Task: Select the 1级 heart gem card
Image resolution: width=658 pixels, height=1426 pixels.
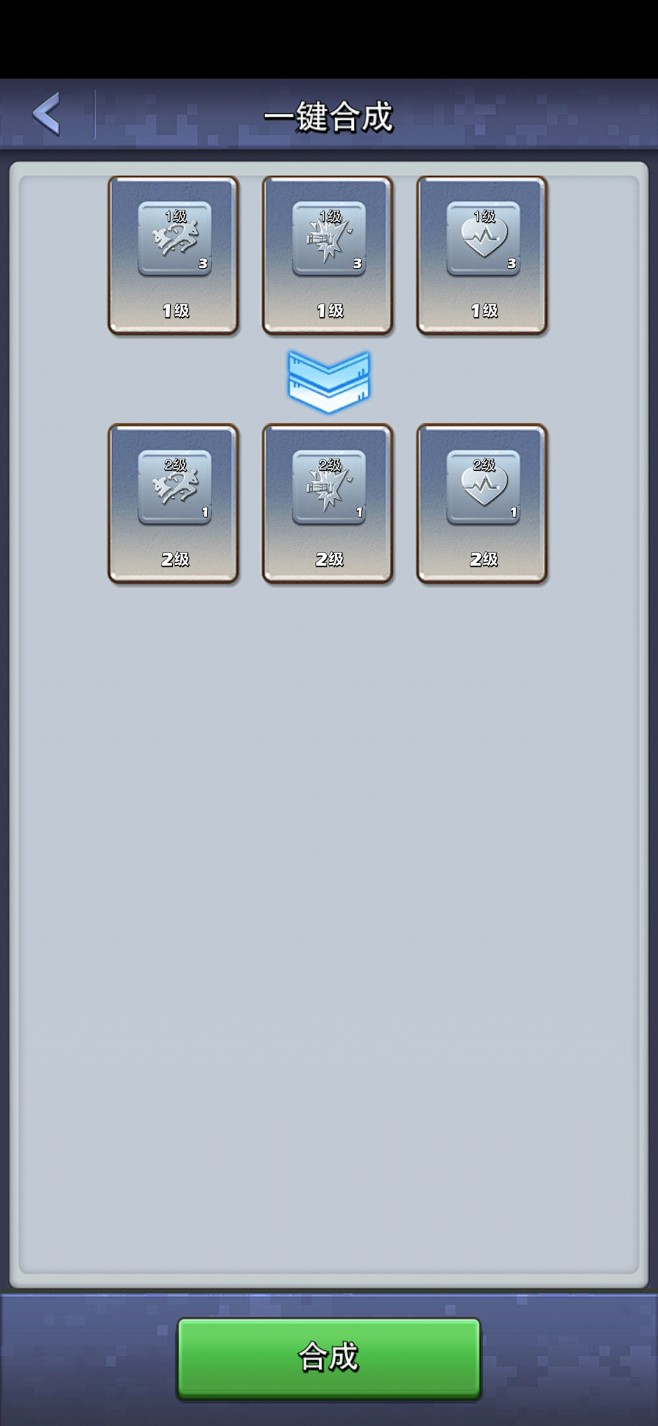Action: pos(482,255)
